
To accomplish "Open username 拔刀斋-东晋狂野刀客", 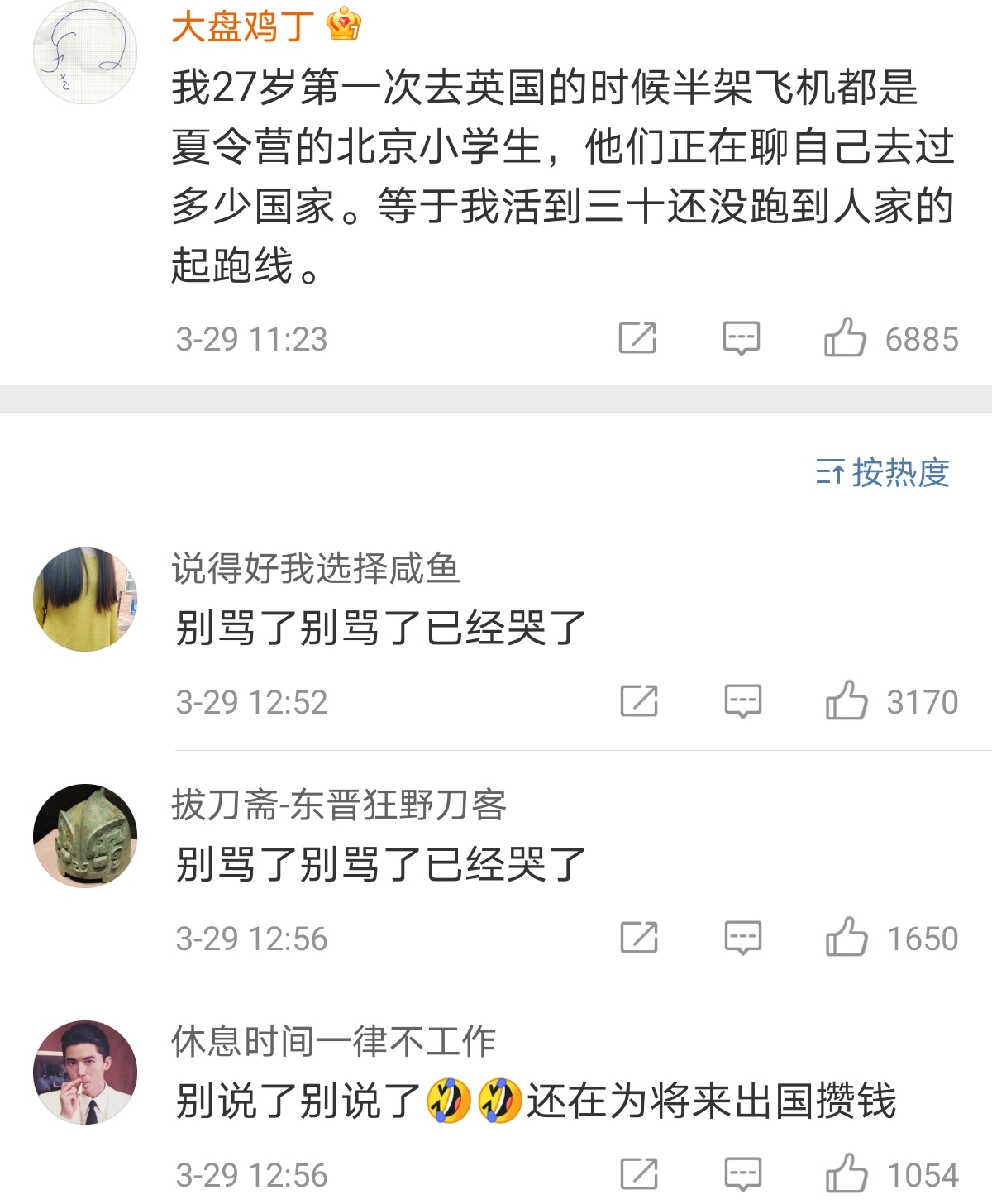I will click(x=339, y=805).
